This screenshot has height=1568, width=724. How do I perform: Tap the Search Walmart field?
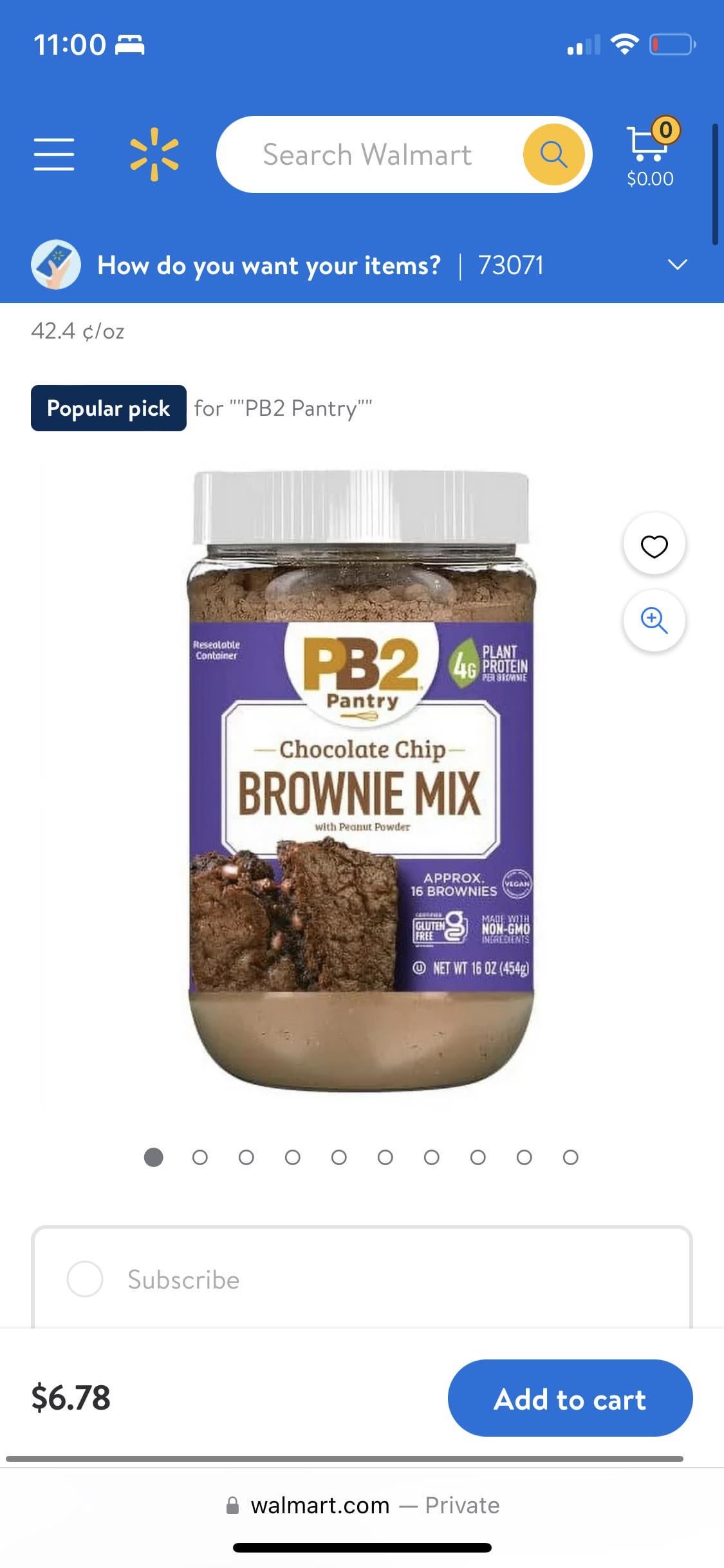pyautogui.click(x=367, y=154)
